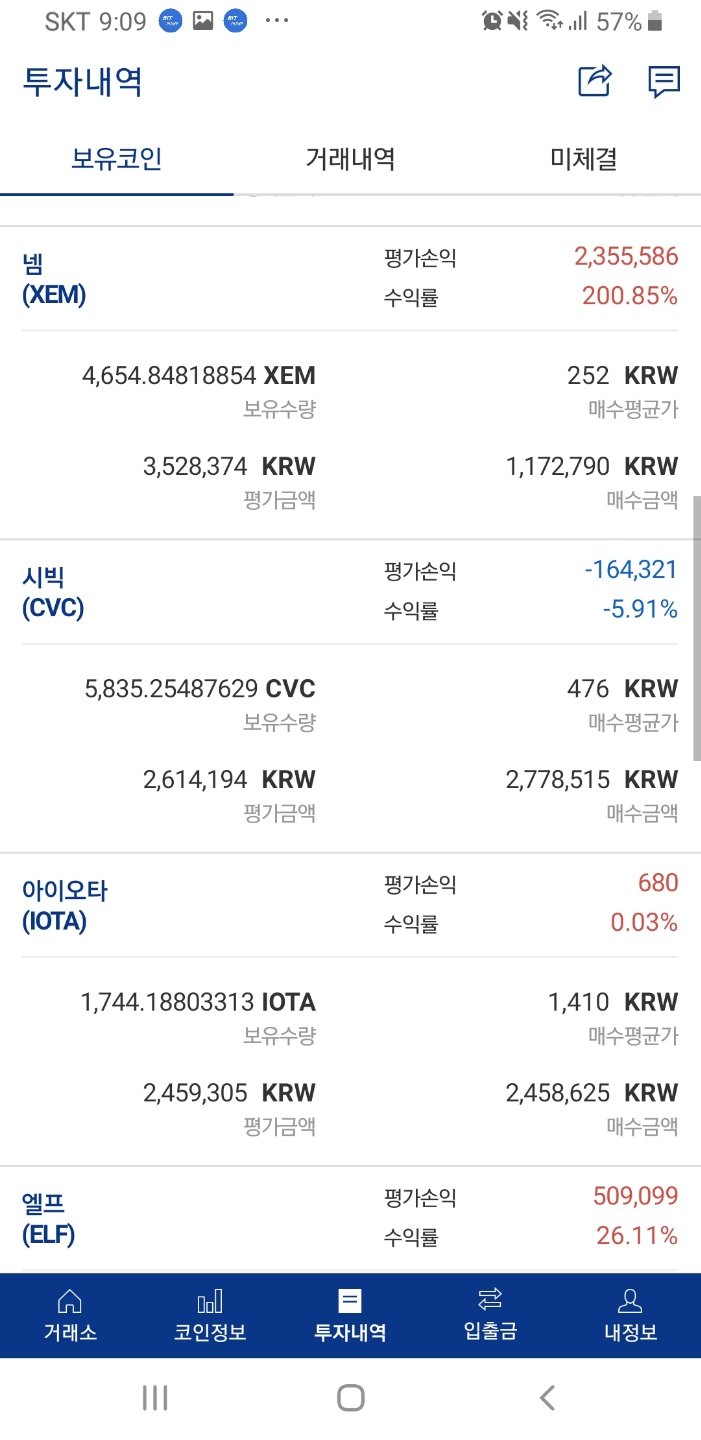Go to the 거래소 tab
Viewport: 701px width, 1440px height.
[x=70, y=1315]
